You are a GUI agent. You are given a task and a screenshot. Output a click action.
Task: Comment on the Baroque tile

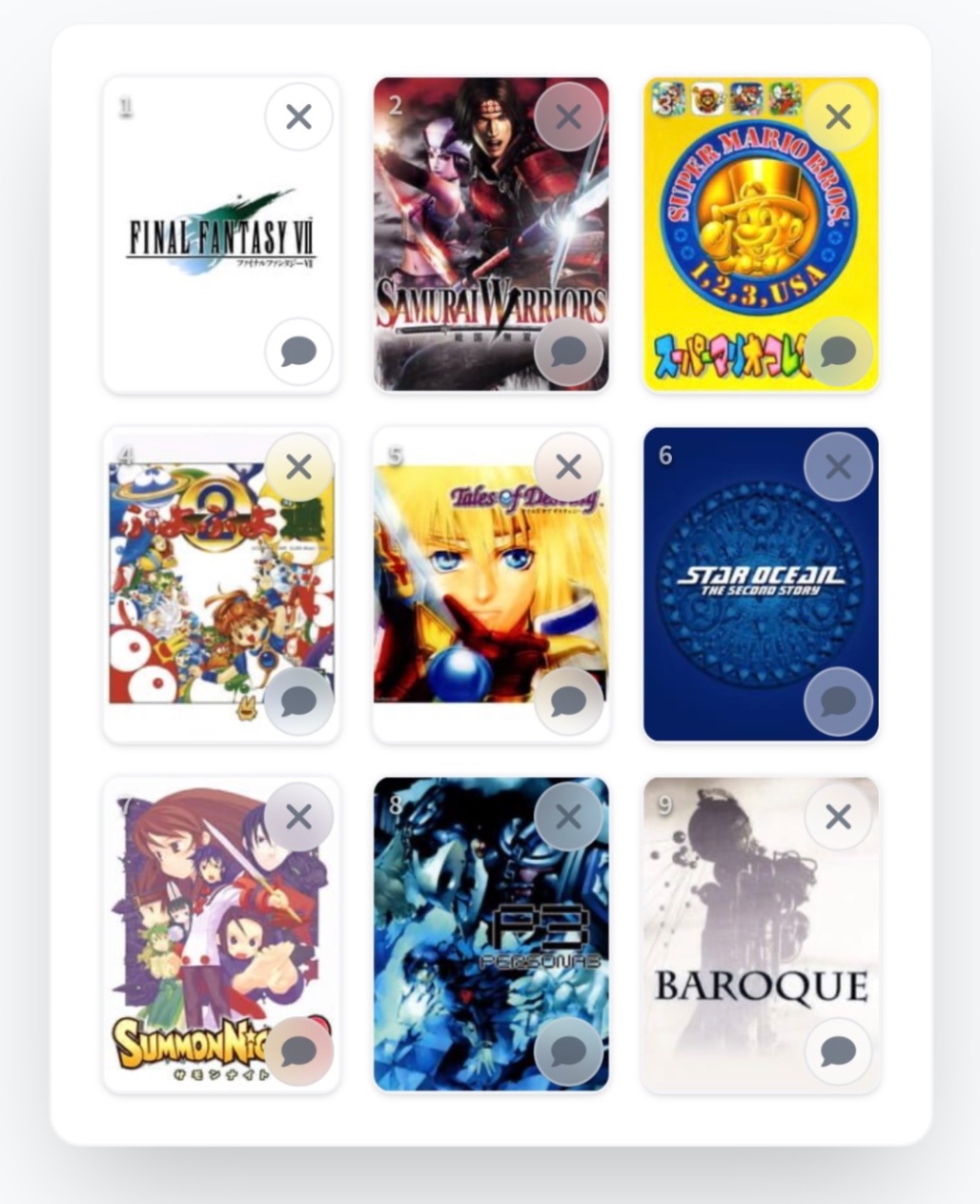pyautogui.click(x=838, y=1051)
